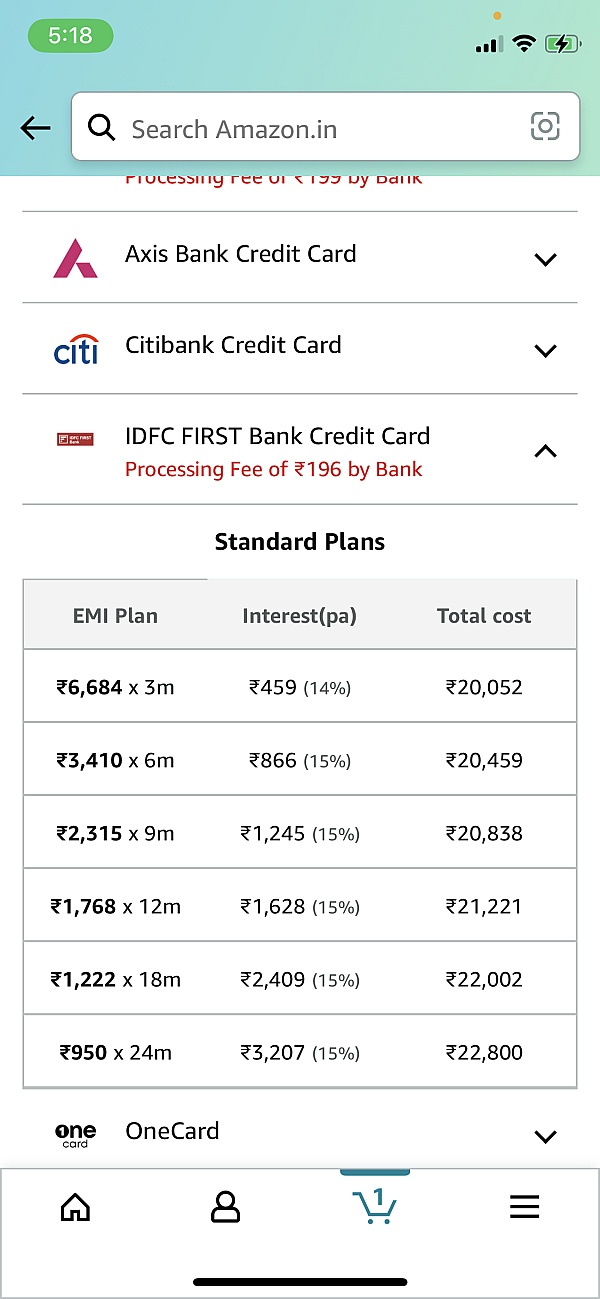600x1299 pixels.
Task: Open the camera scan icon in search
Action: [x=545, y=126]
